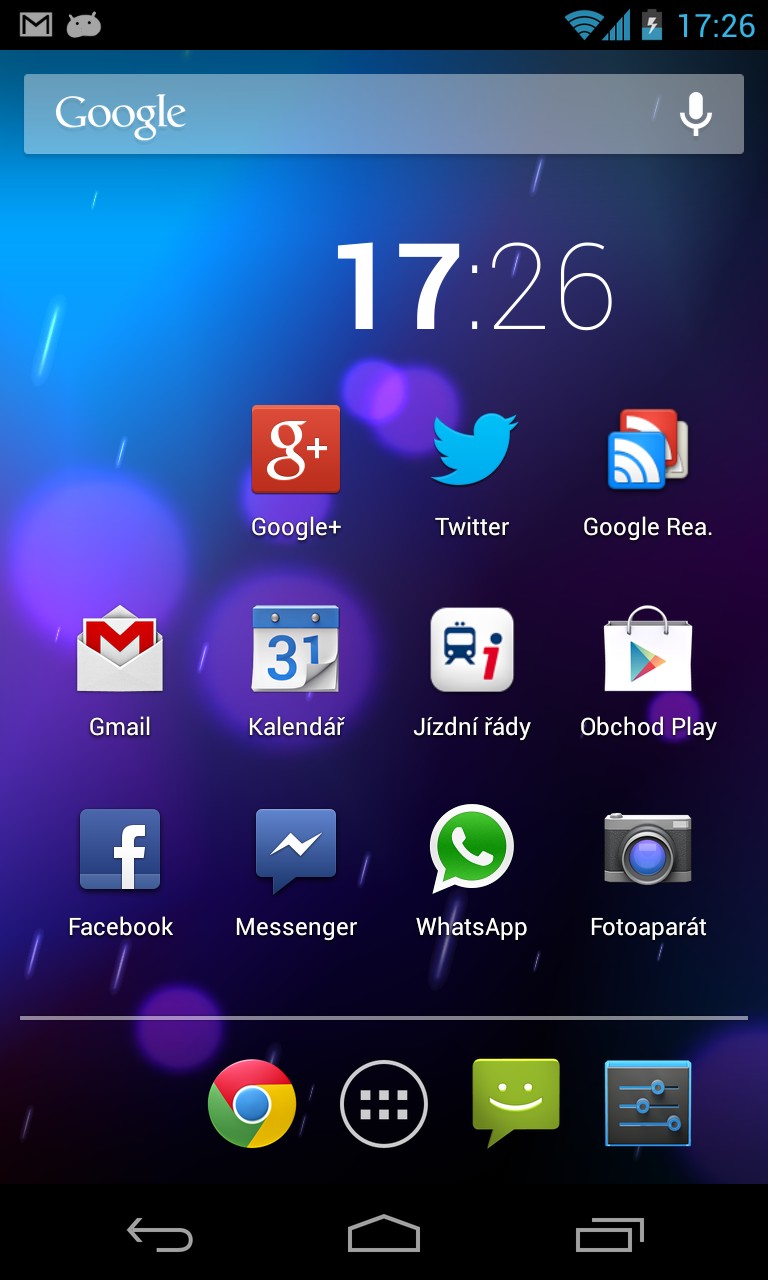Open the all apps drawer

pos(384,1103)
